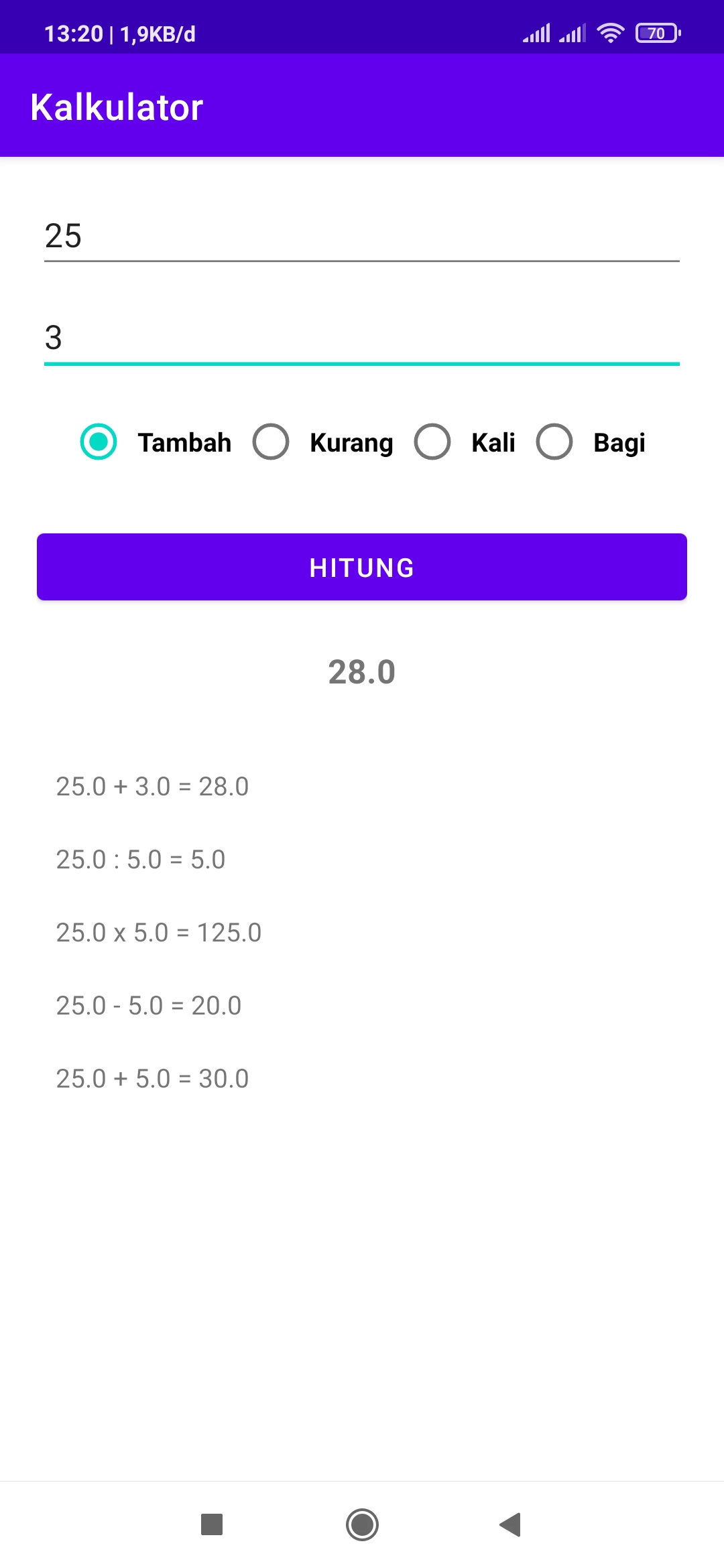The height and width of the screenshot is (1568, 724).
Task: Select the Kali operation
Action: coord(432,442)
